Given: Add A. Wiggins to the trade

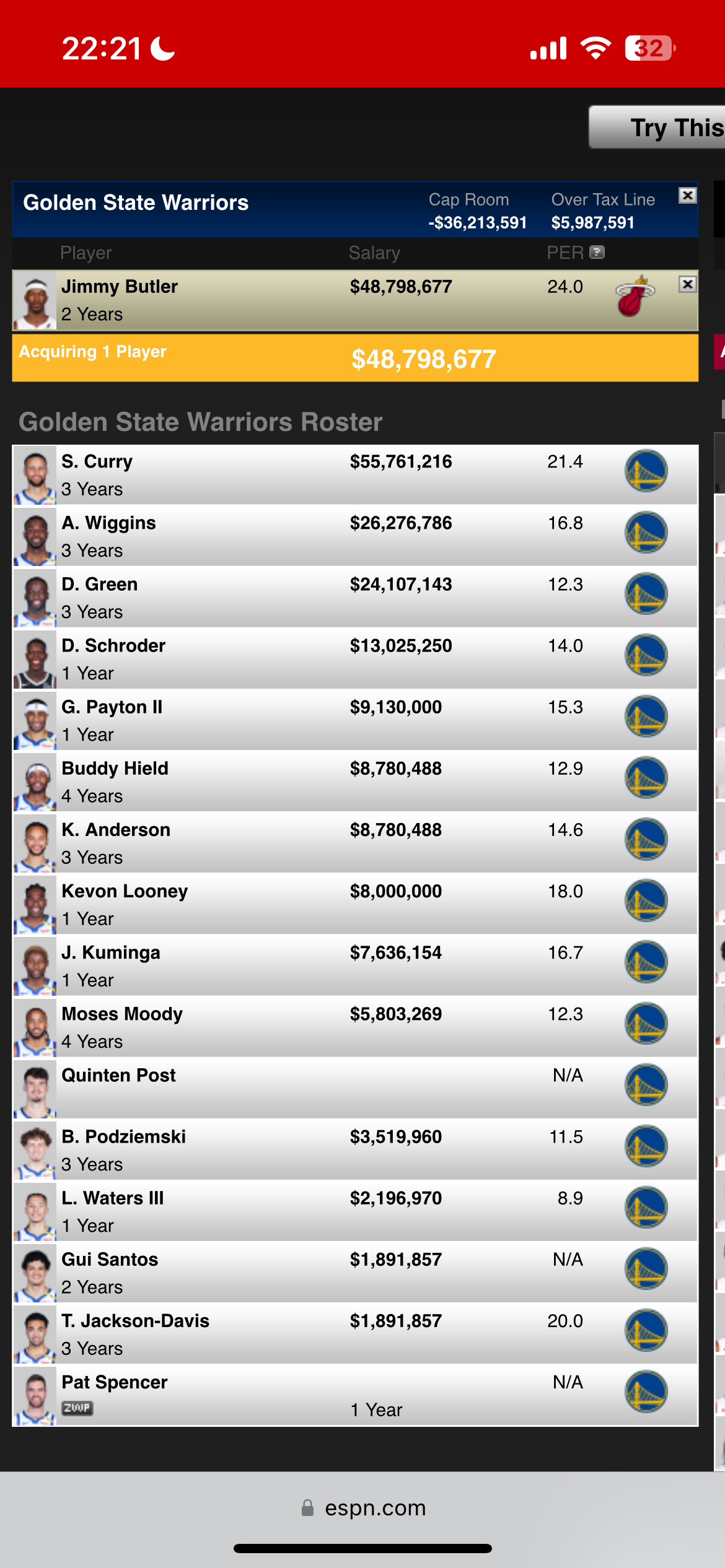Looking at the screenshot, I should [x=355, y=536].
